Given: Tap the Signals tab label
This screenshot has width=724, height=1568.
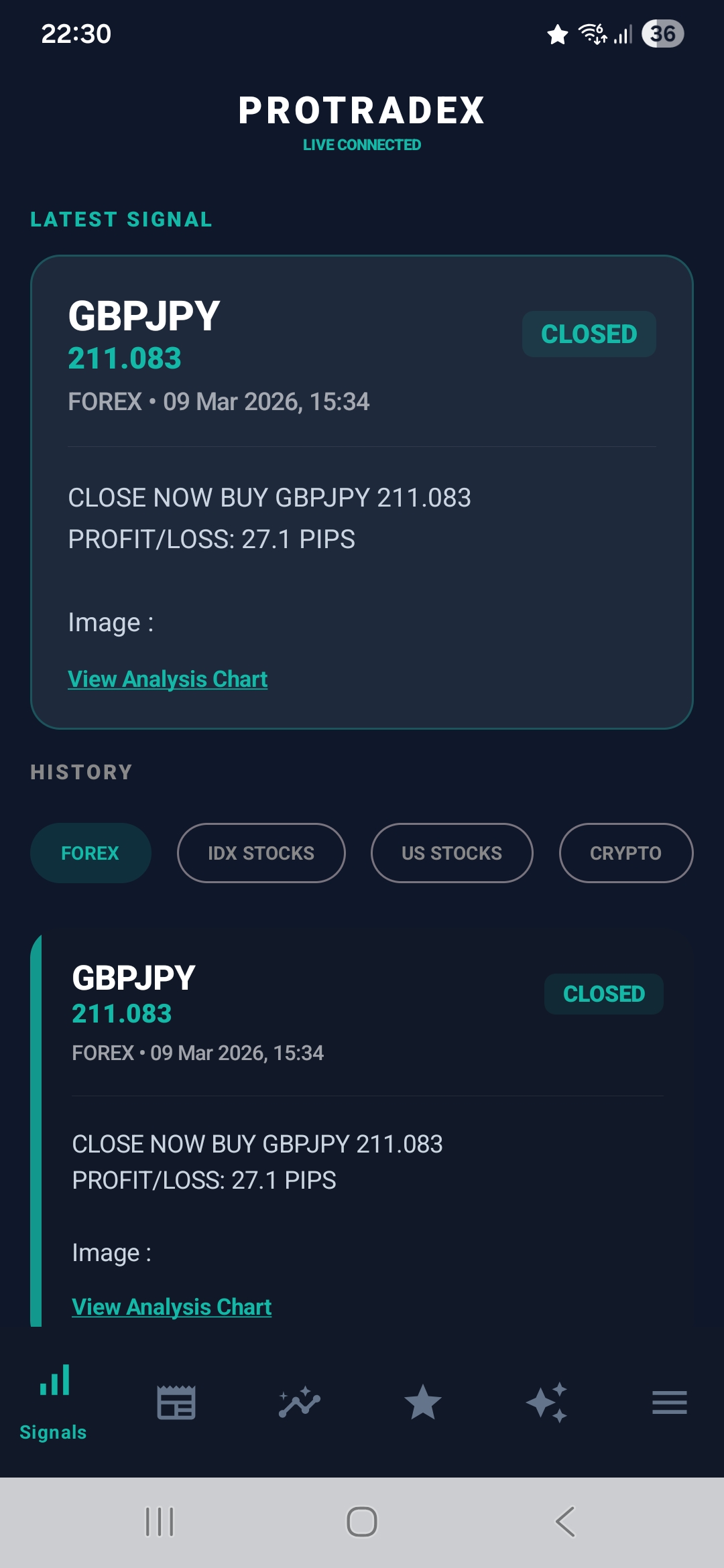Looking at the screenshot, I should coord(54,1432).
